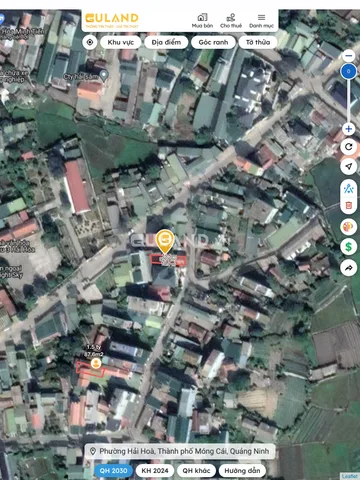Tap the navigation arrow icon
Screen dimensions: 360x480
[349, 166]
